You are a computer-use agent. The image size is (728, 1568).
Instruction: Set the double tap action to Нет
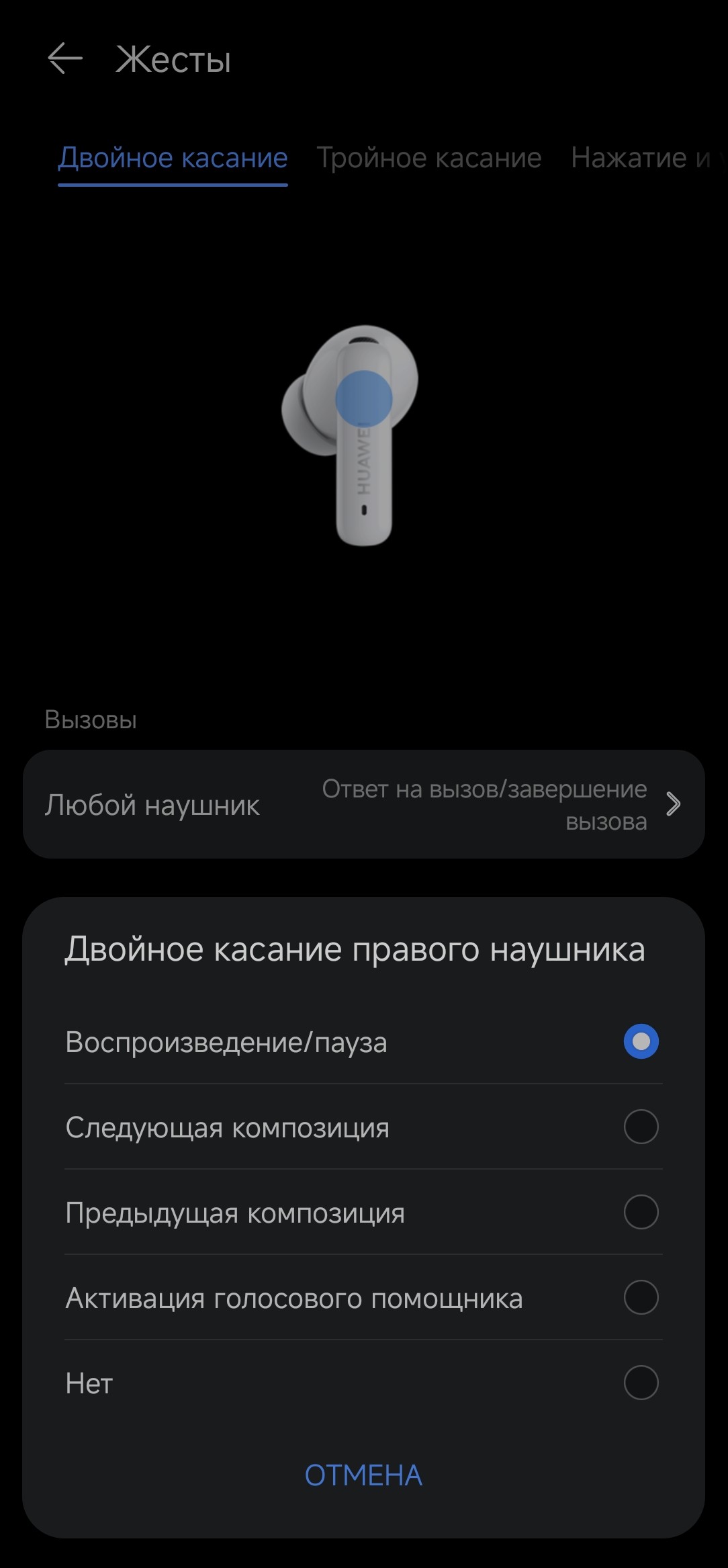pos(363,1383)
